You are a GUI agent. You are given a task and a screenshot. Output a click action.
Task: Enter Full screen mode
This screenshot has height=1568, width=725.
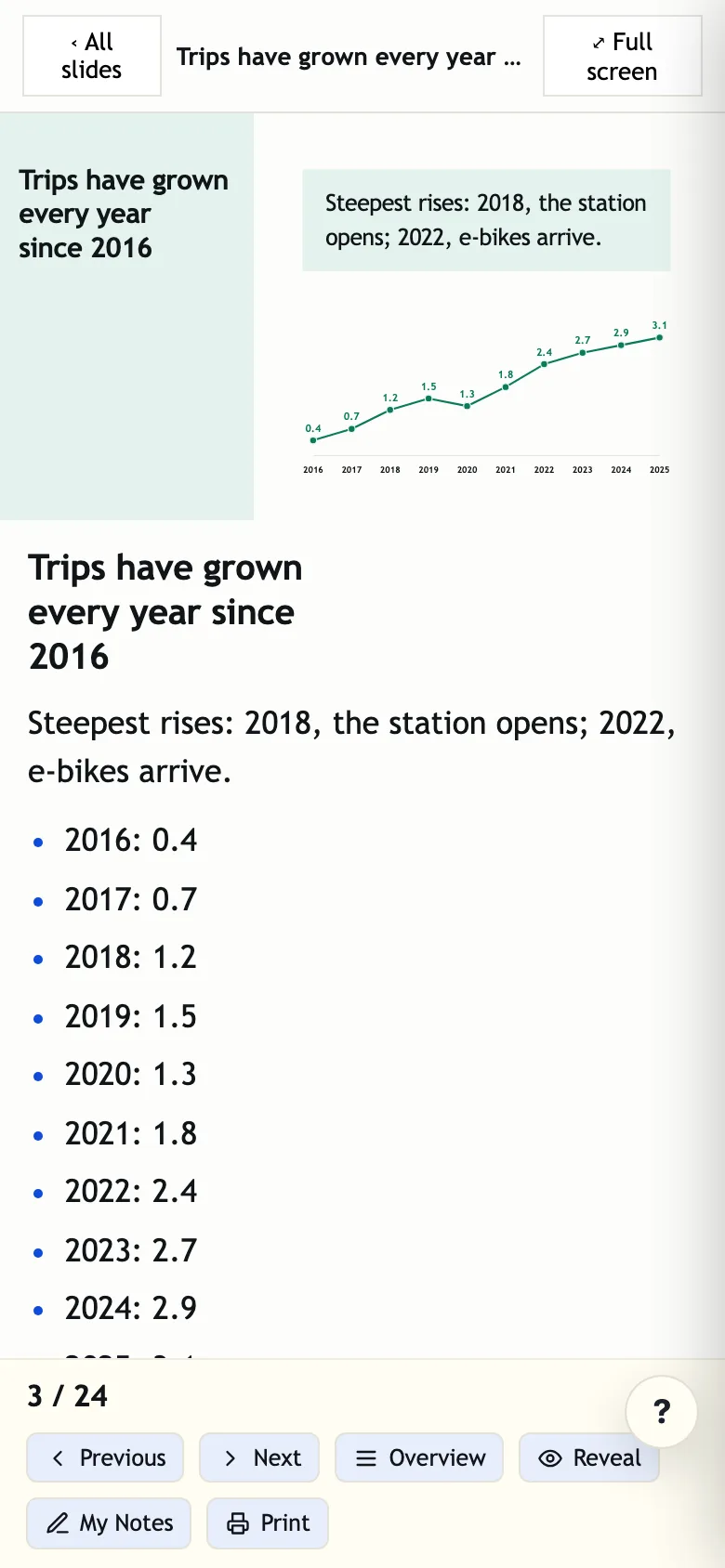pyautogui.click(x=622, y=56)
